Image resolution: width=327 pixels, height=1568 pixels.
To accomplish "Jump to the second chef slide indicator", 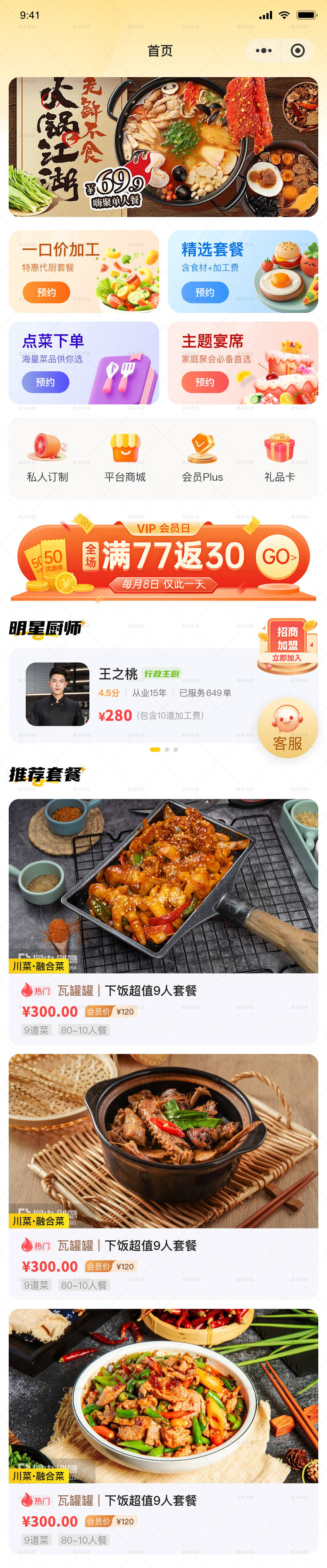I will pos(167,749).
